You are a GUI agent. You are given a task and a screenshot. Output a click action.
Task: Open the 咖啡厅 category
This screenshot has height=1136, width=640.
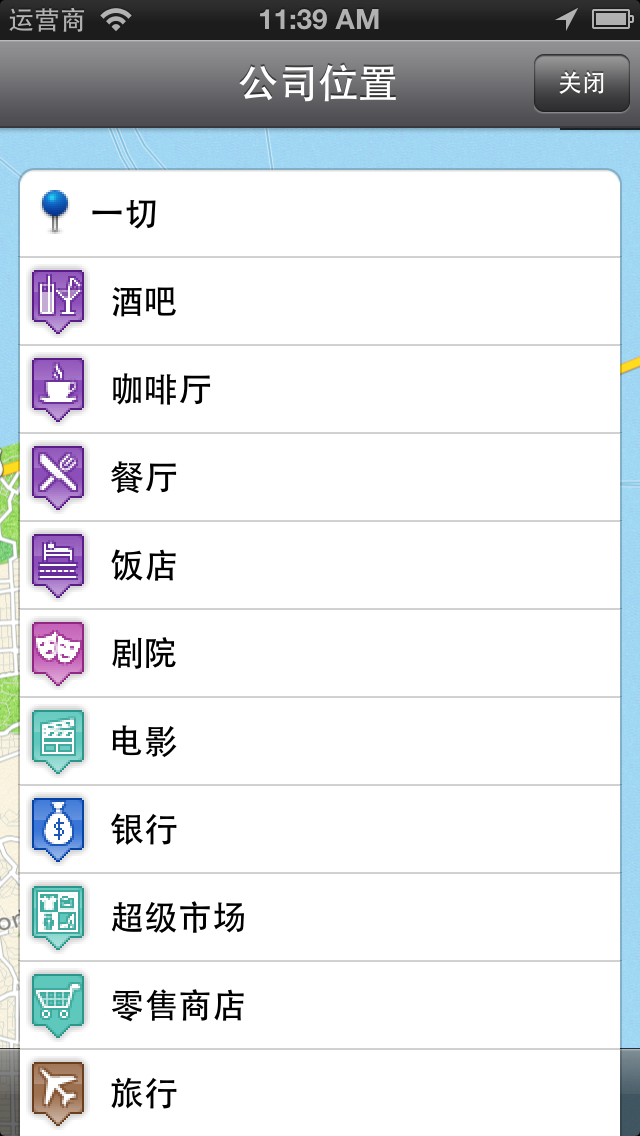pyautogui.click(x=320, y=389)
